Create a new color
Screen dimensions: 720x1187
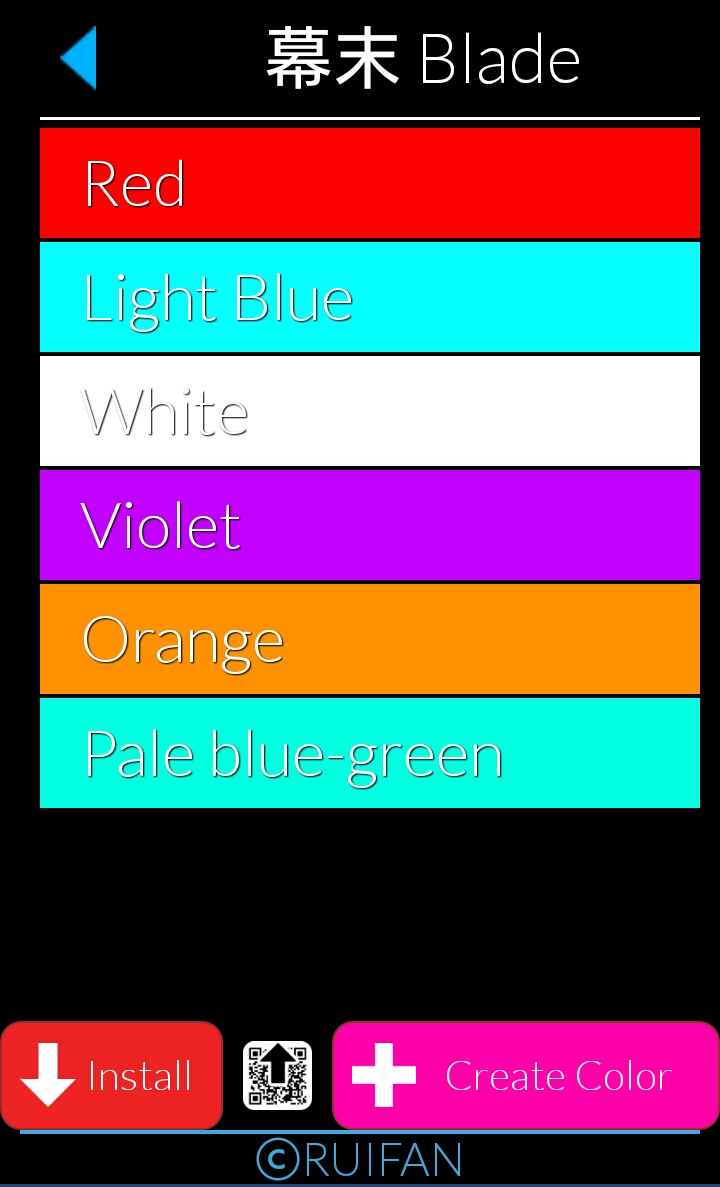[x=525, y=1076]
